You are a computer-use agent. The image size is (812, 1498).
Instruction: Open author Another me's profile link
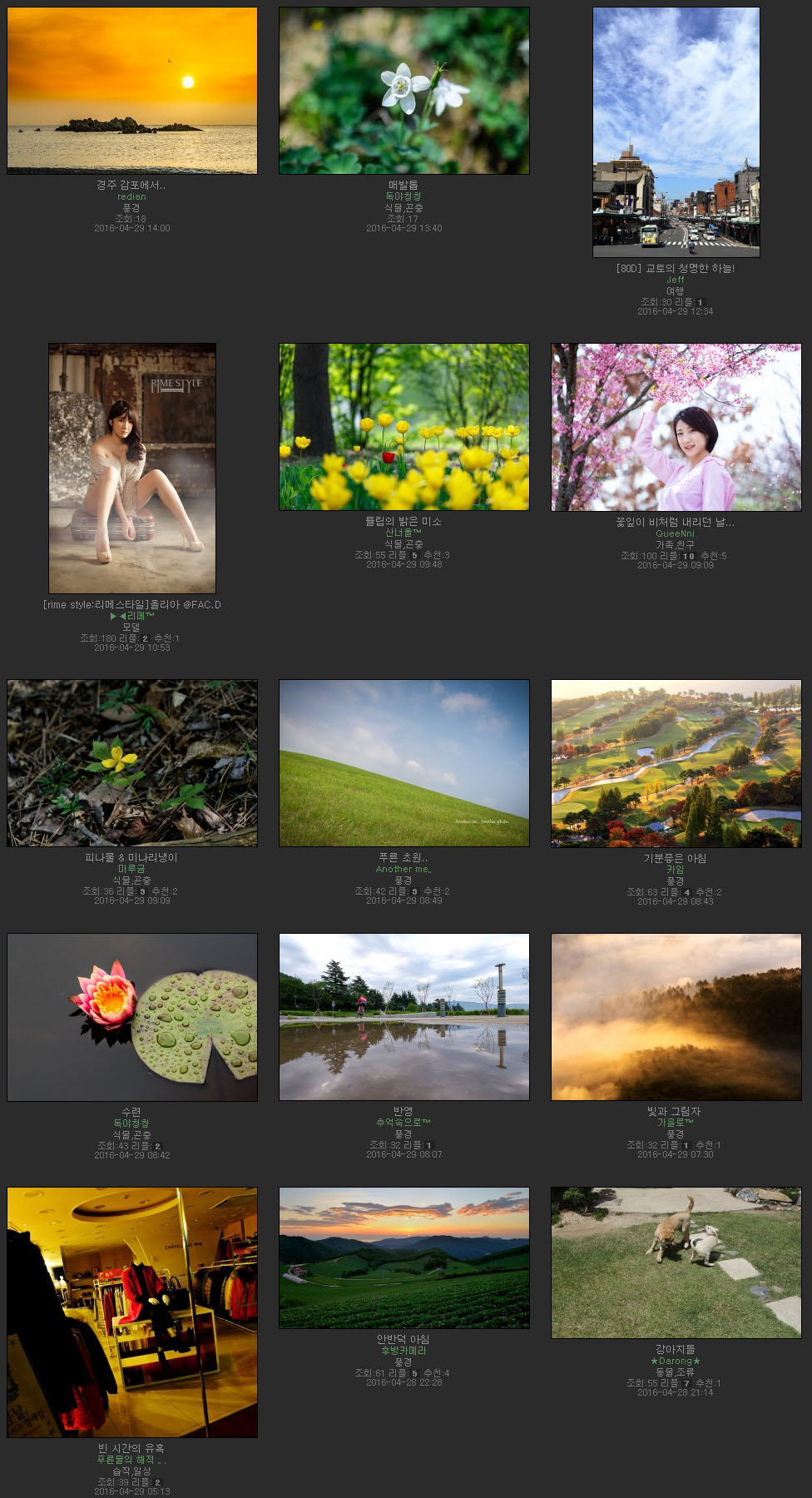(x=404, y=869)
